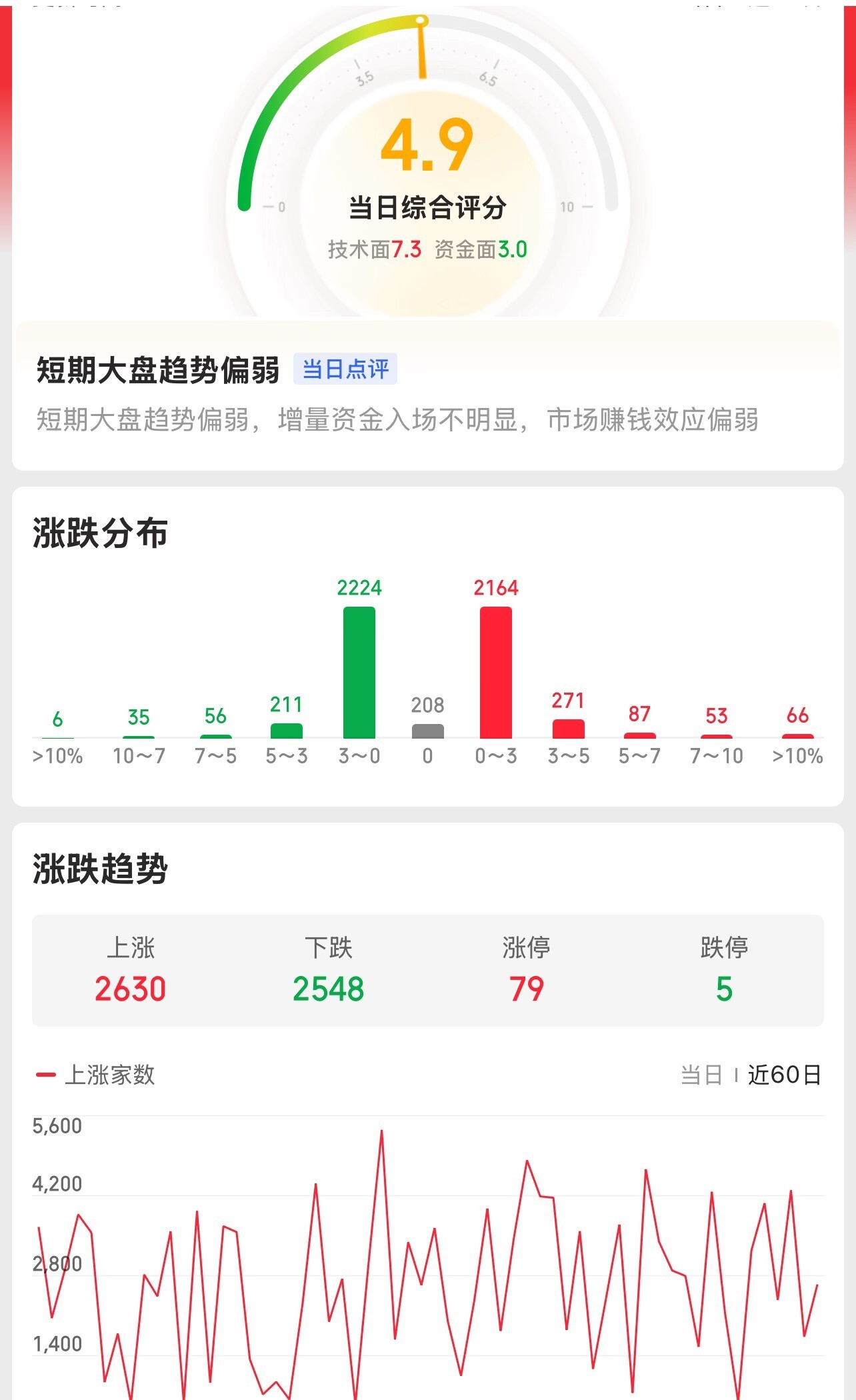This screenshot has width=856, height=1400.
Task: Switch chart to 当日 view
Action: coord(701,1075)
